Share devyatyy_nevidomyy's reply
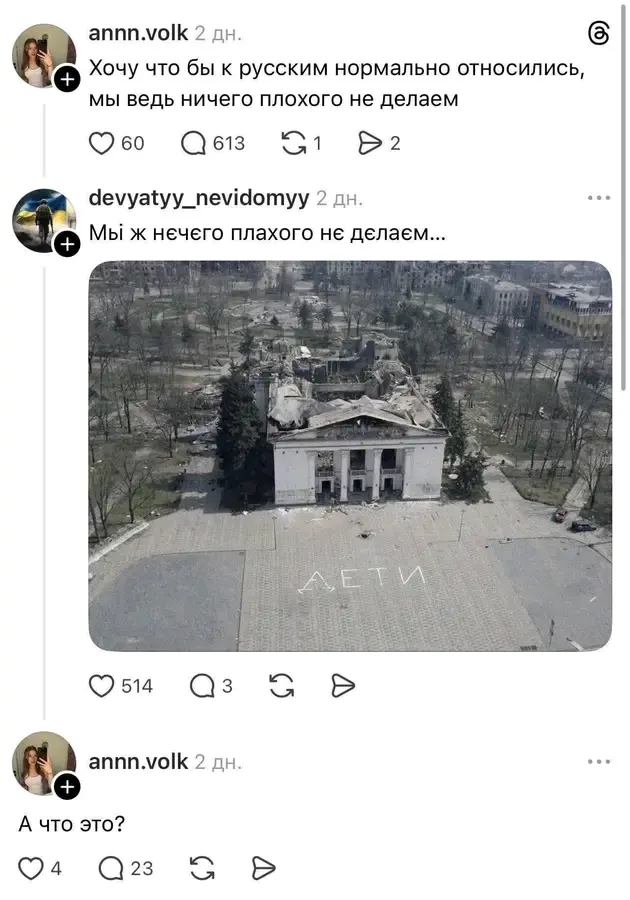Screen dimensions: 630x900 (343, 685)
